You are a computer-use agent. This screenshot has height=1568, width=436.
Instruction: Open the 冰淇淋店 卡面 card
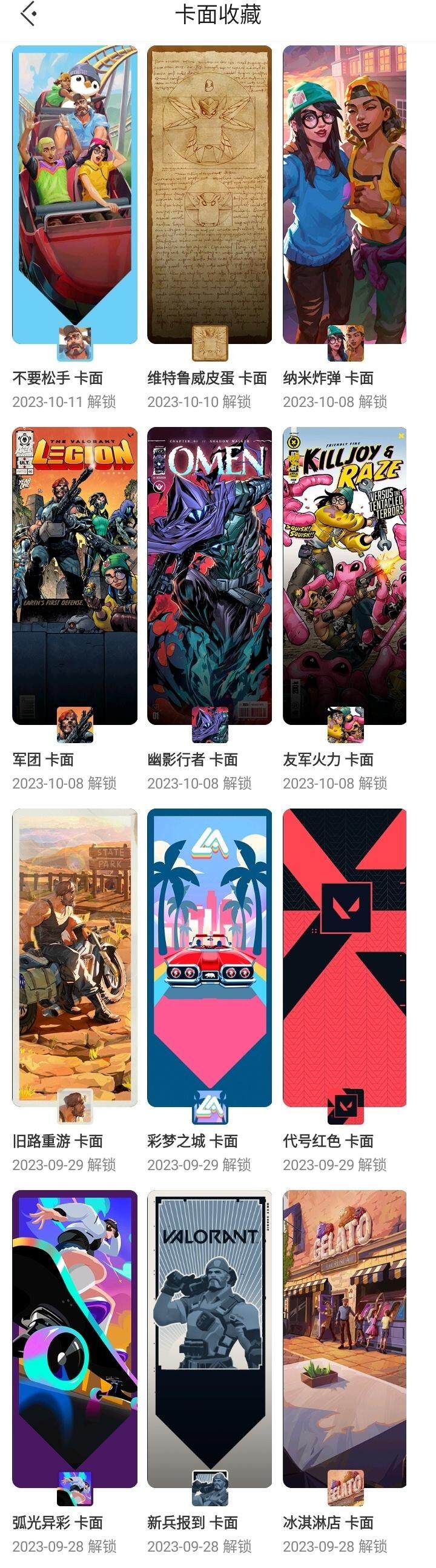pos(345,1338)
